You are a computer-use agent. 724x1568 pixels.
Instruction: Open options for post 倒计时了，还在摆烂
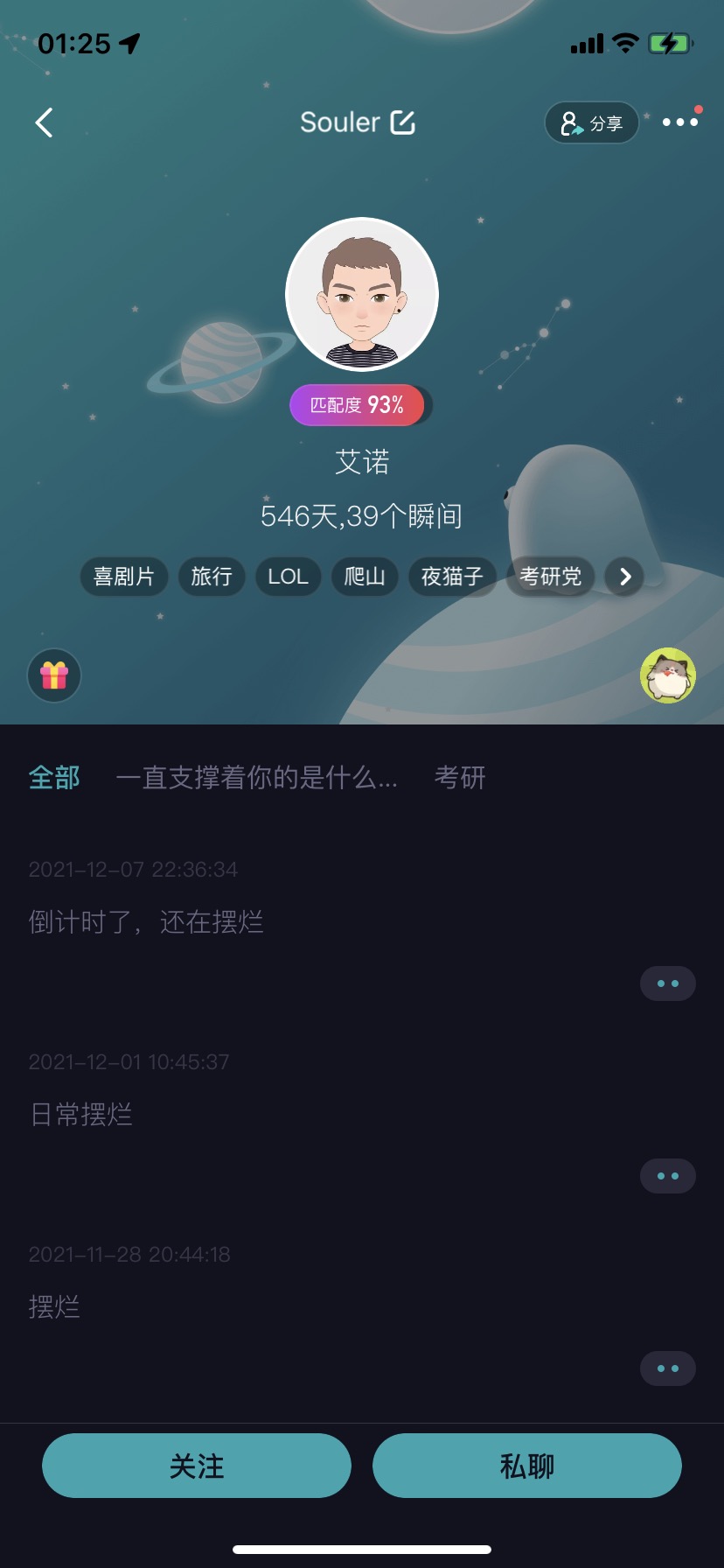pos(668,983)
